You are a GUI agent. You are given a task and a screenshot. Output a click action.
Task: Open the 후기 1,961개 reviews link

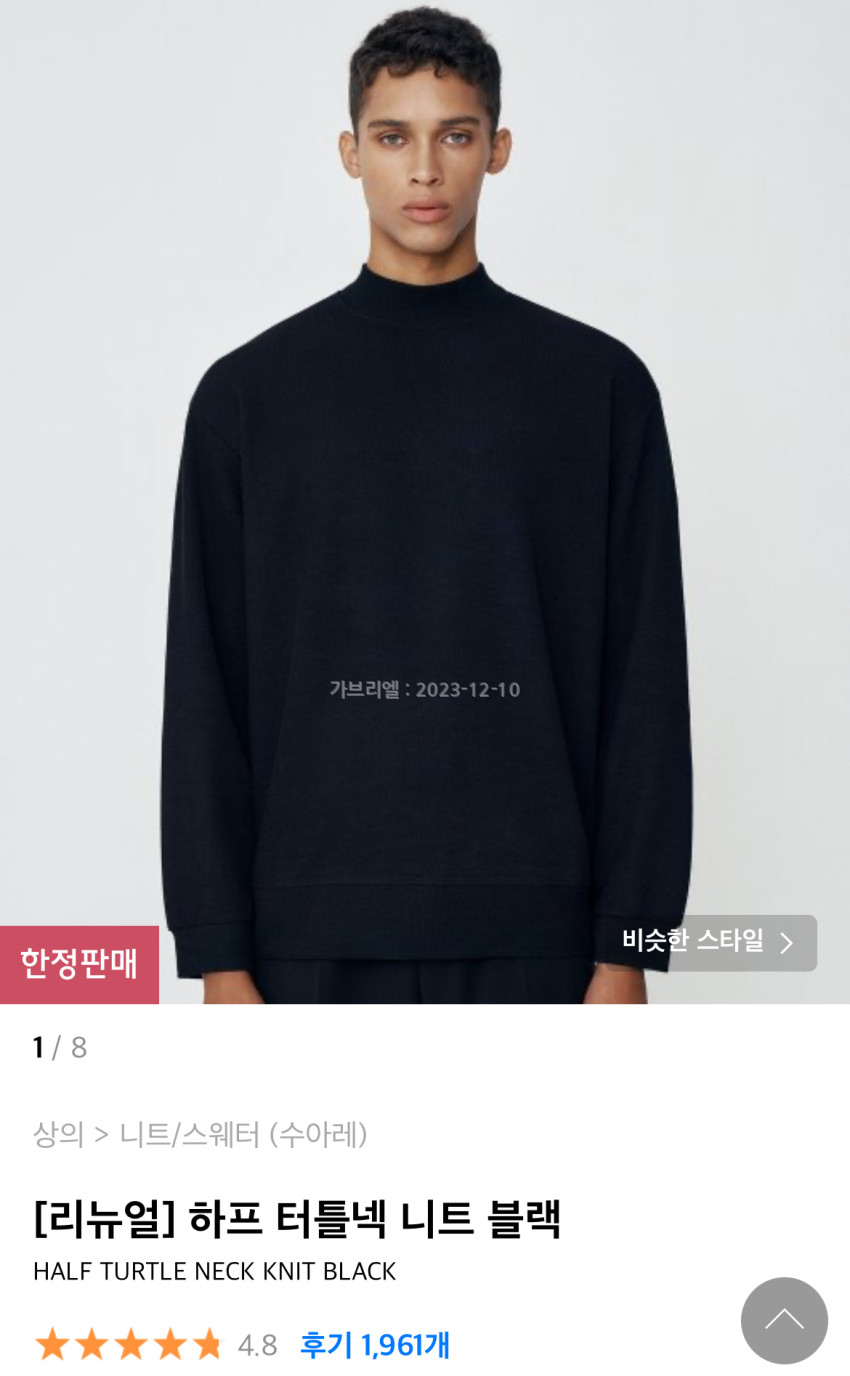375,1344
